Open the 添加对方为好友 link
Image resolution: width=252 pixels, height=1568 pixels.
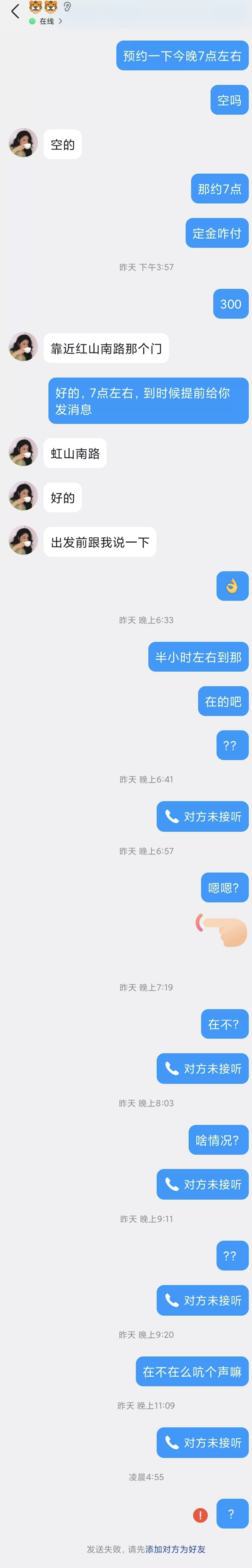pos(175,1548)
